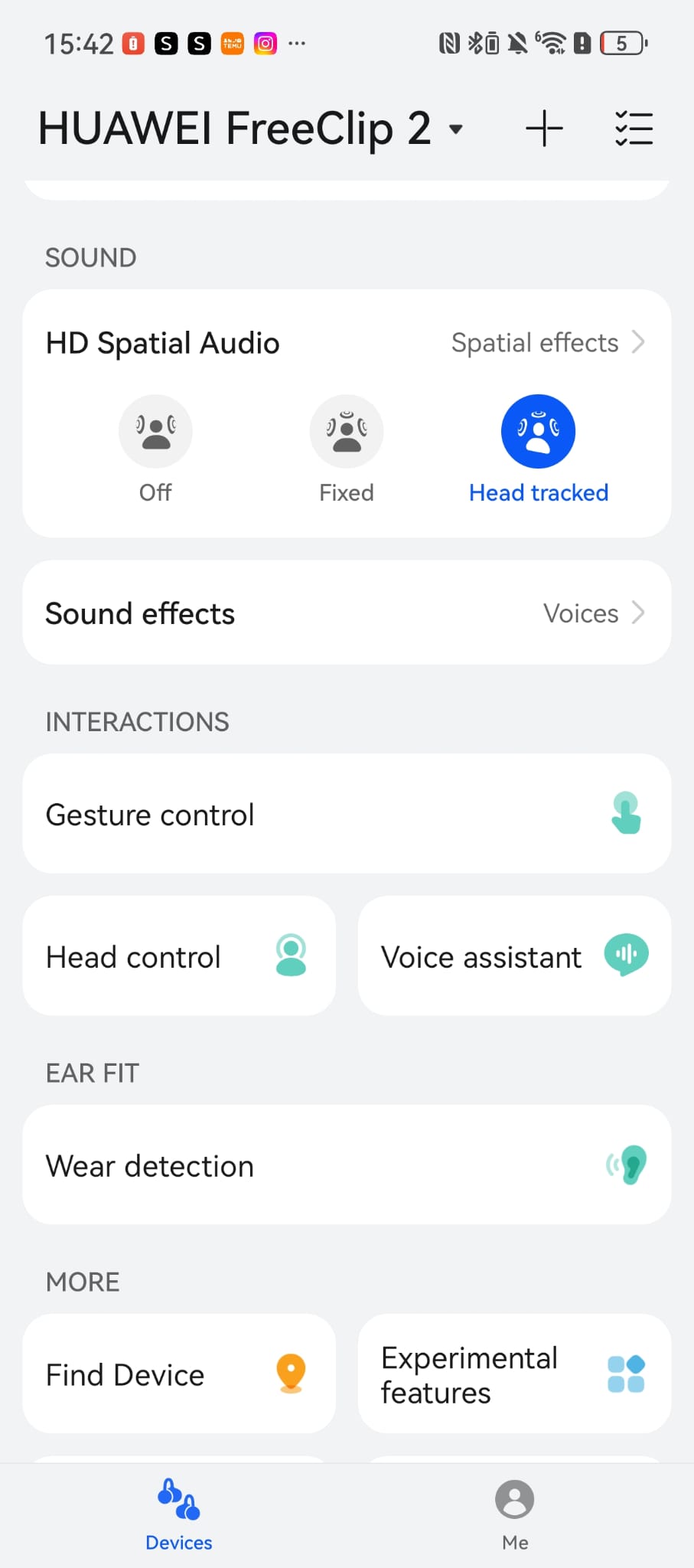
Task: Open Gesture control settings
Action: pos(347,814)
